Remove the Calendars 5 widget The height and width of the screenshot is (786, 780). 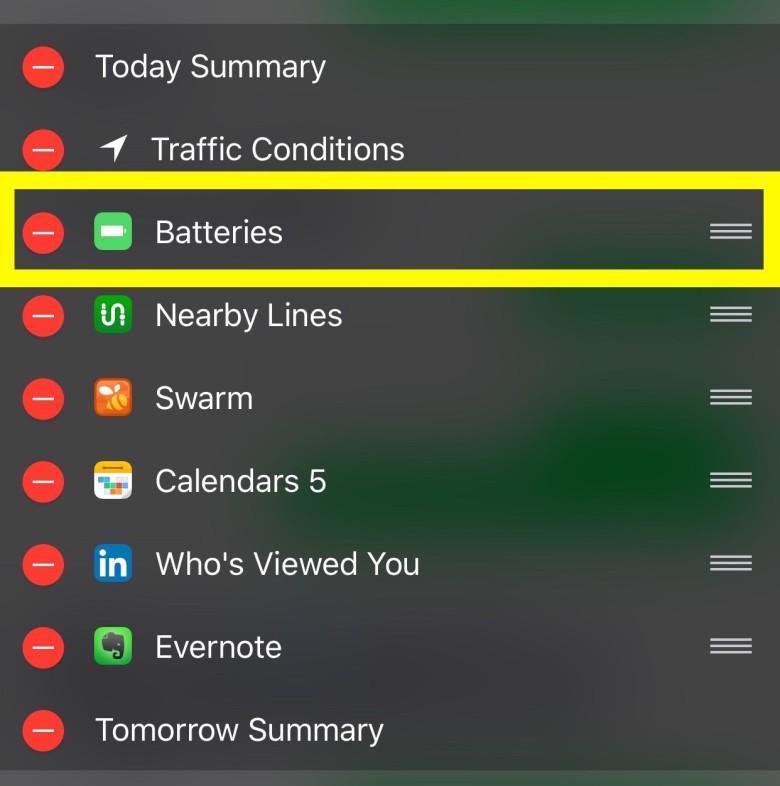click(x=43, y=482)
